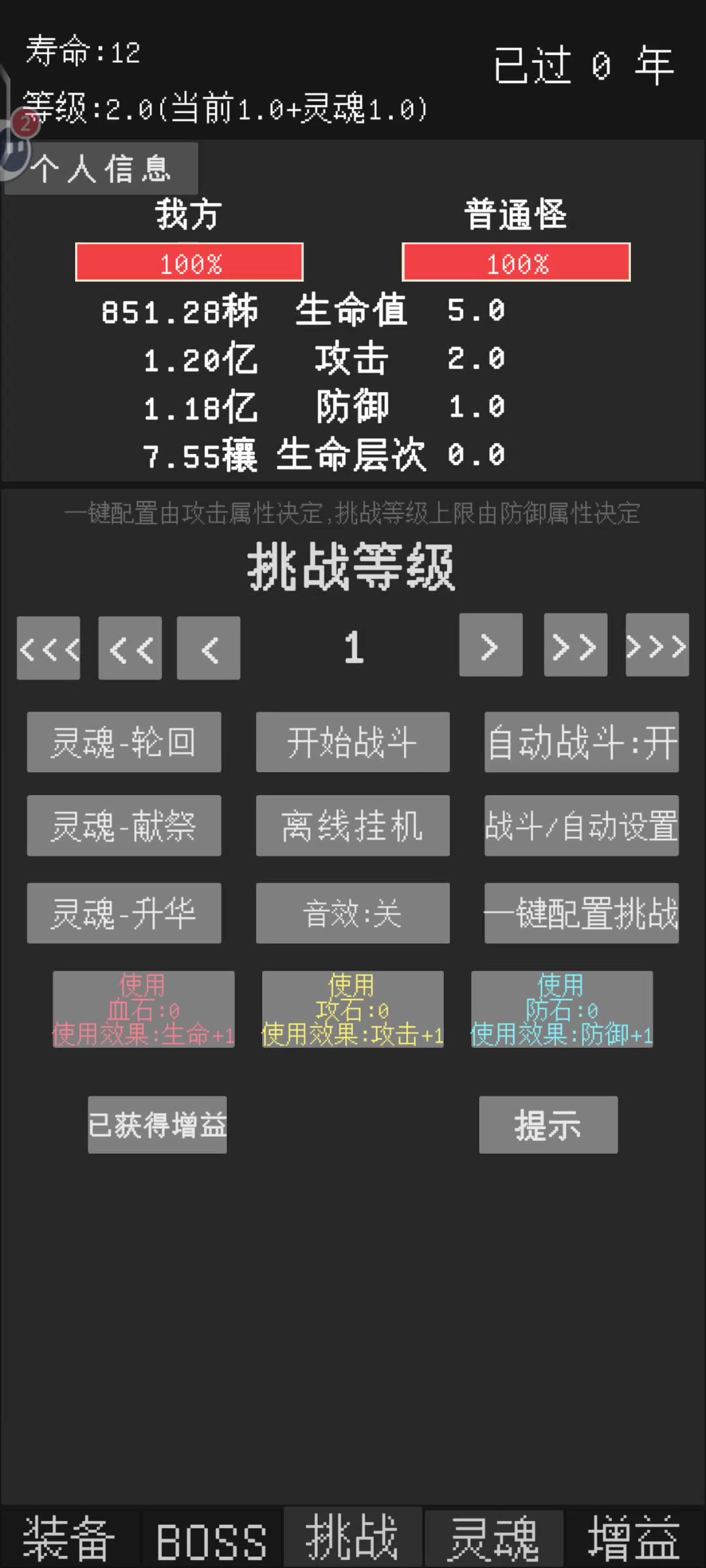Tap the >> level skip button

click(x=575, y=645)
